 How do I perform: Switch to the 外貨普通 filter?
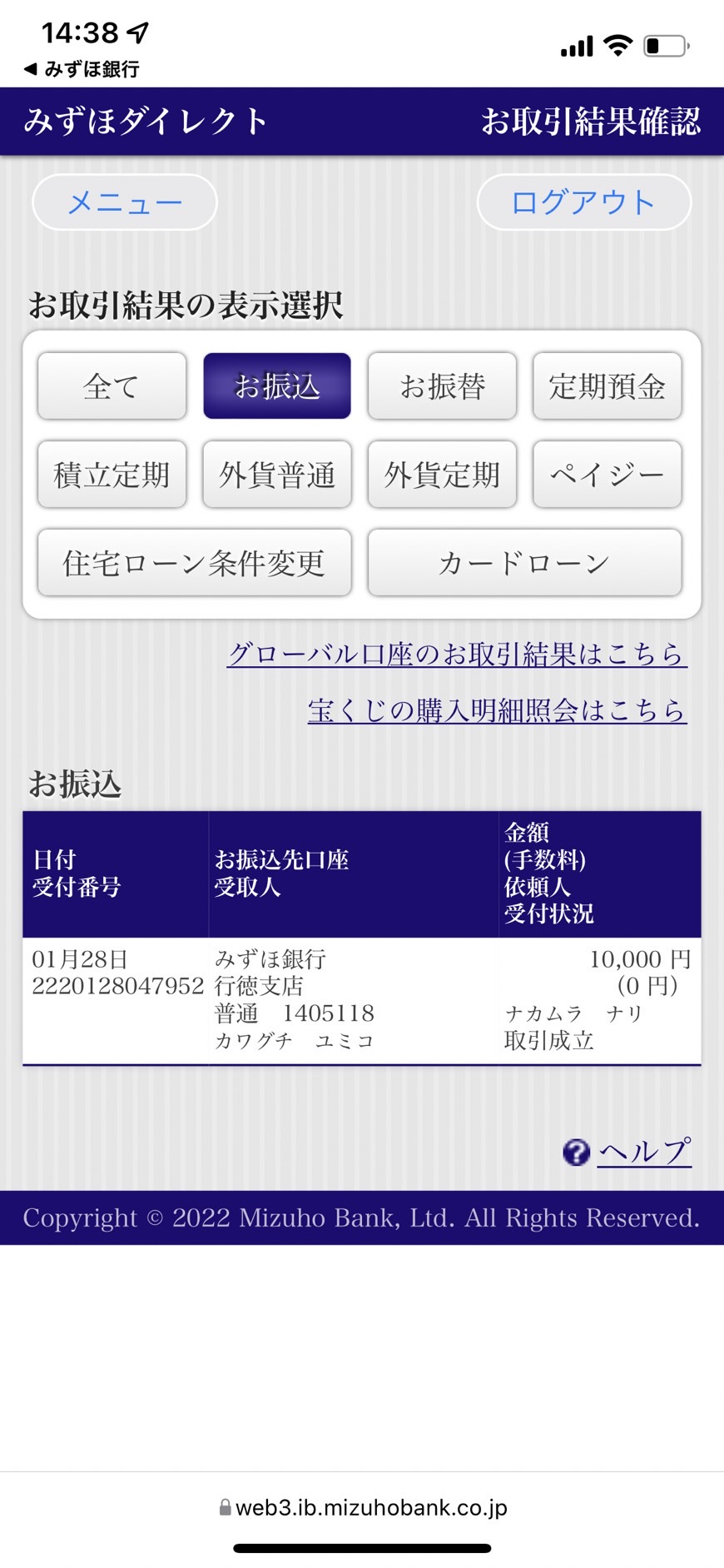coord(277,475)
